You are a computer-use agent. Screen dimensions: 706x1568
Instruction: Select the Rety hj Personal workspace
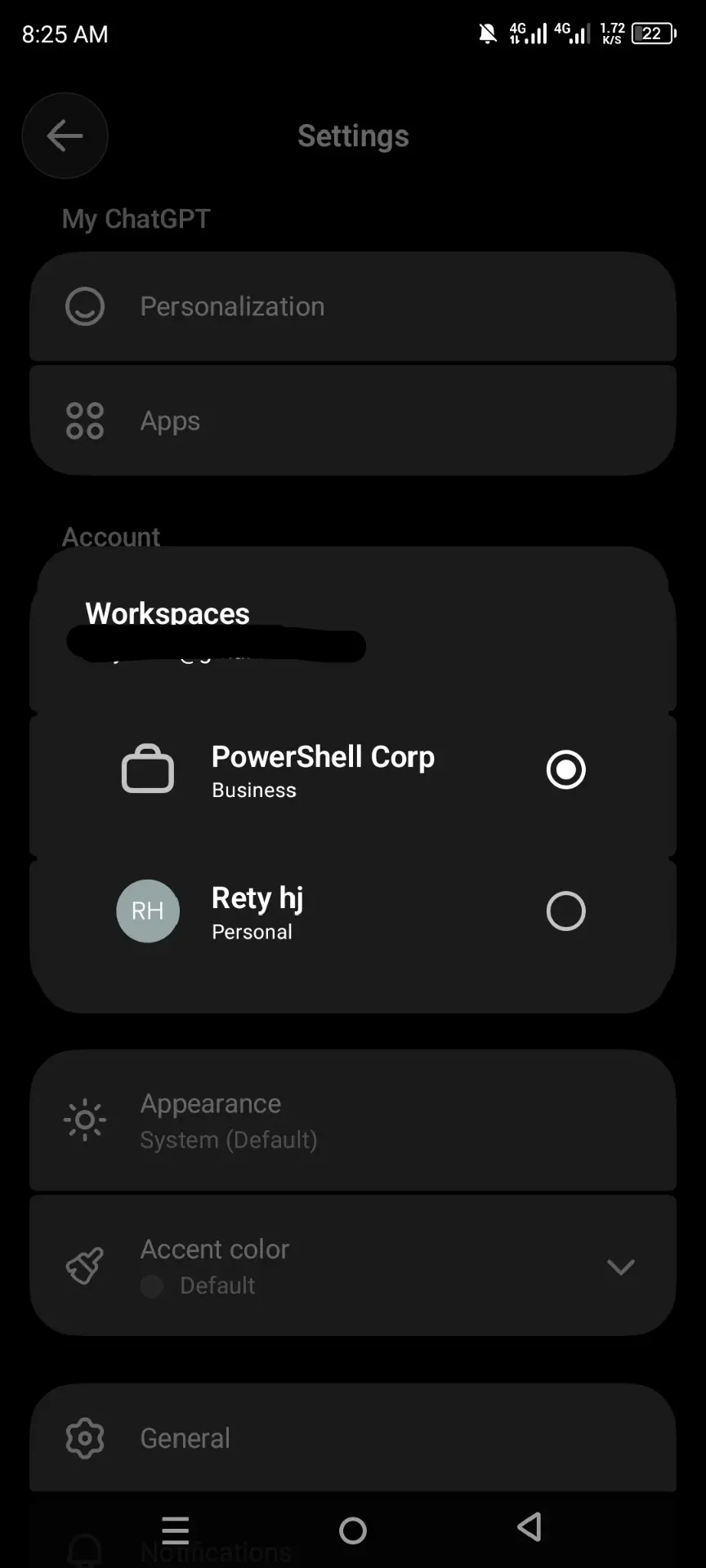click(x=353, y=911)
